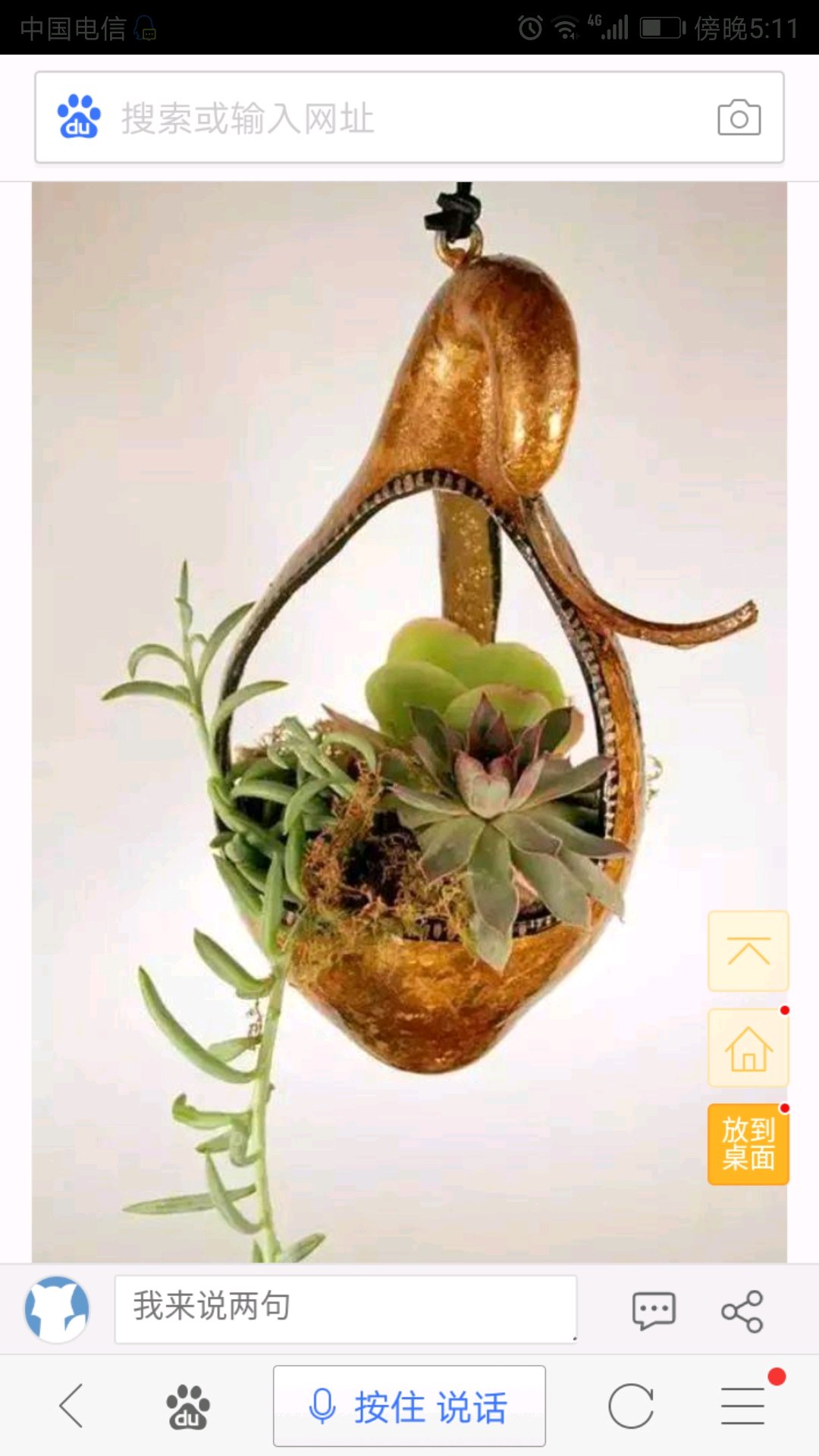
Task: Go to the home page button
Action: [x=748, y=1048]
